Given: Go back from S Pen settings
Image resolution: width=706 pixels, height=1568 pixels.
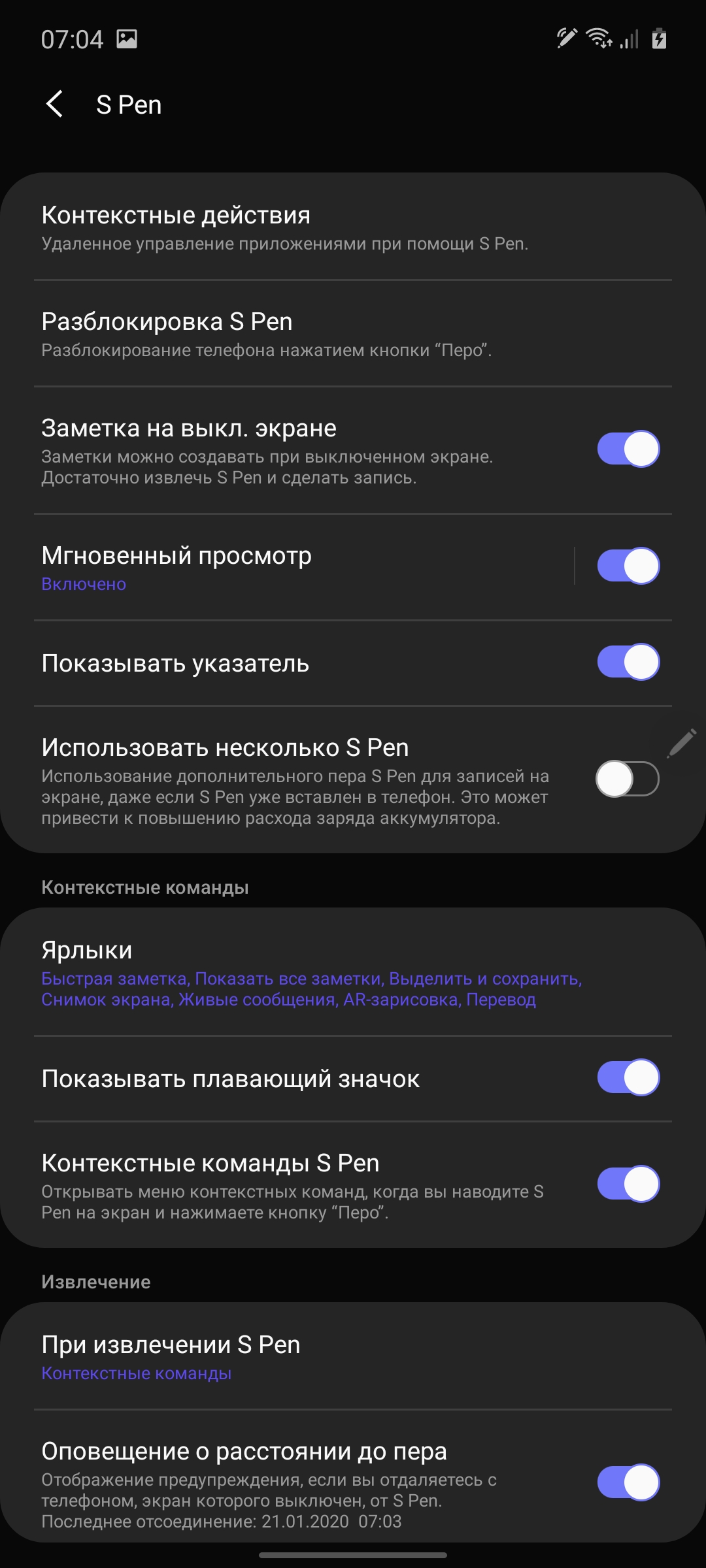Looking at the screenshot, I should pos(55,105).
